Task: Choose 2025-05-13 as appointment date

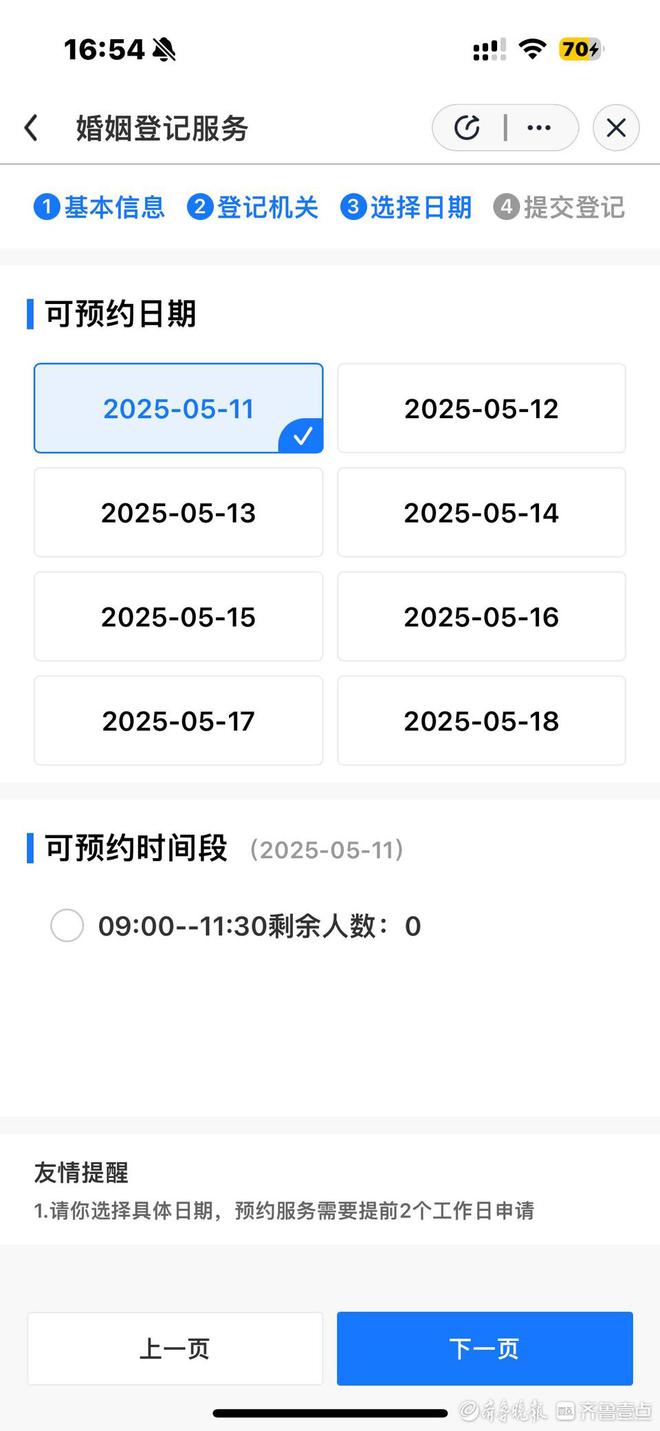Action: tap(178, 512)
